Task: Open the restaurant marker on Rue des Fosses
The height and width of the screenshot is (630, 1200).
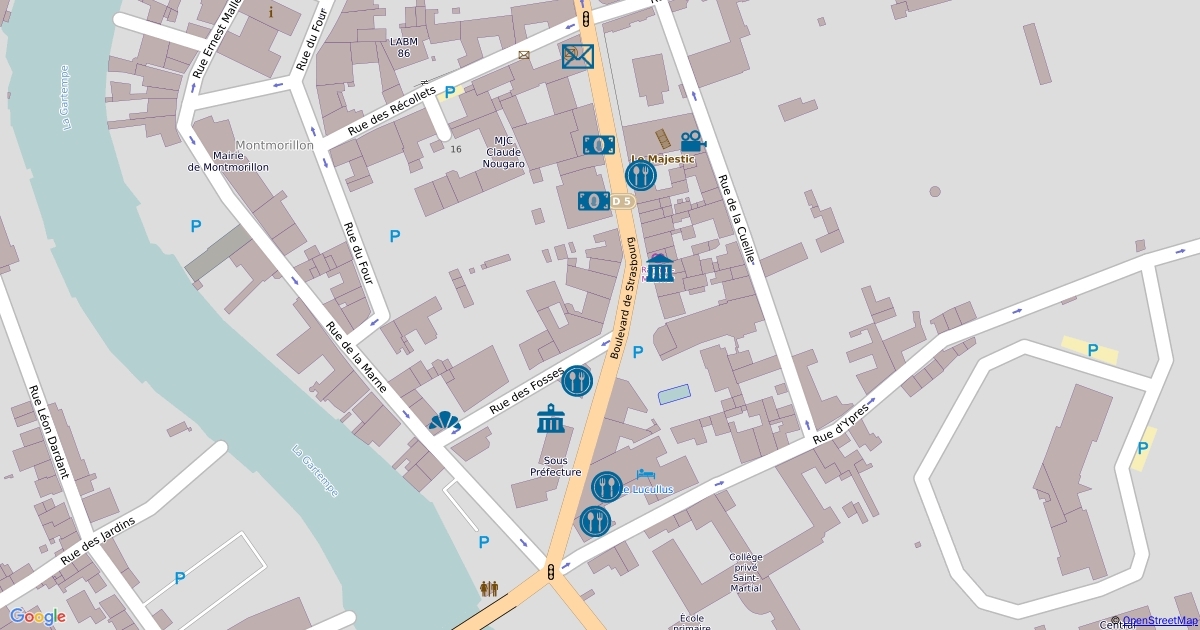Action: [577, 381]
